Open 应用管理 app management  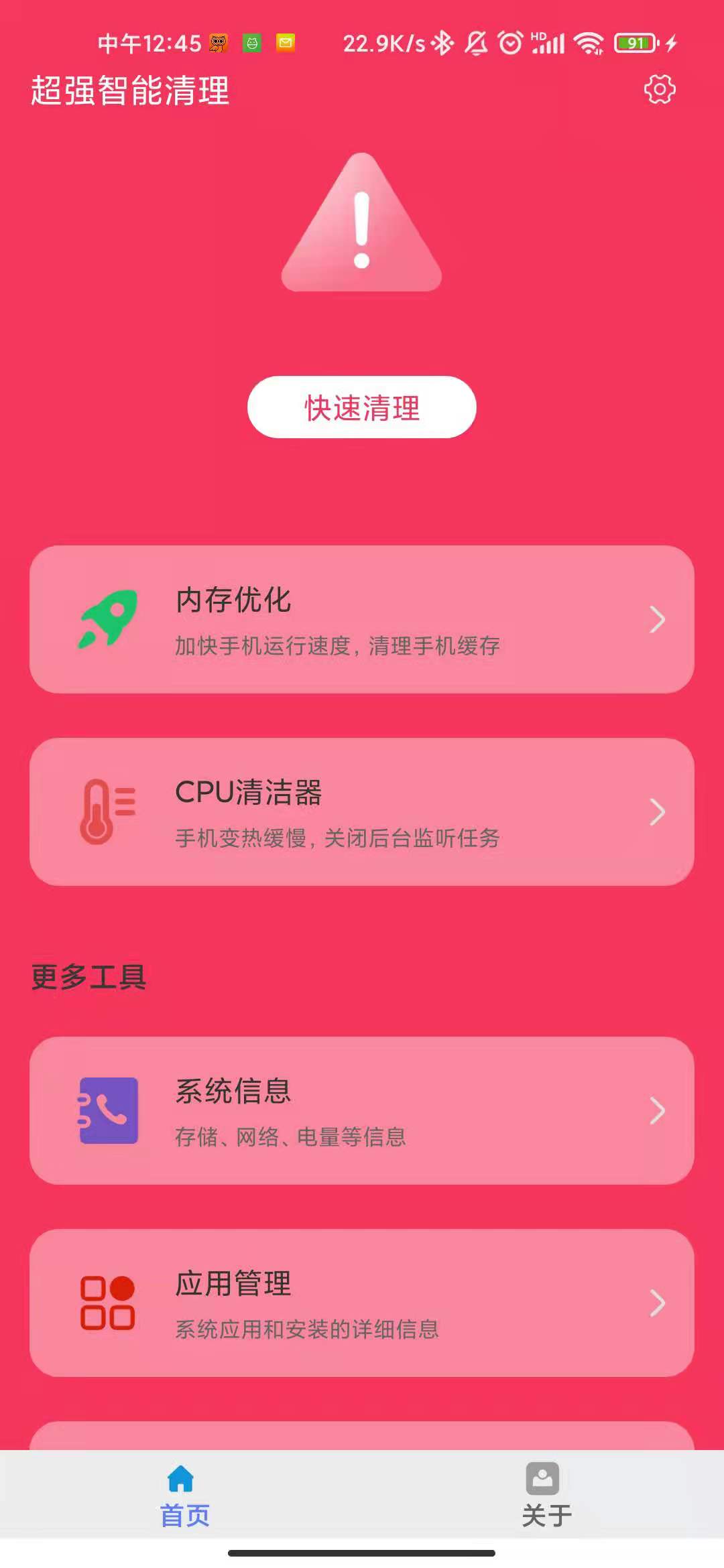pyautogui.click(x=362, y=1303)
